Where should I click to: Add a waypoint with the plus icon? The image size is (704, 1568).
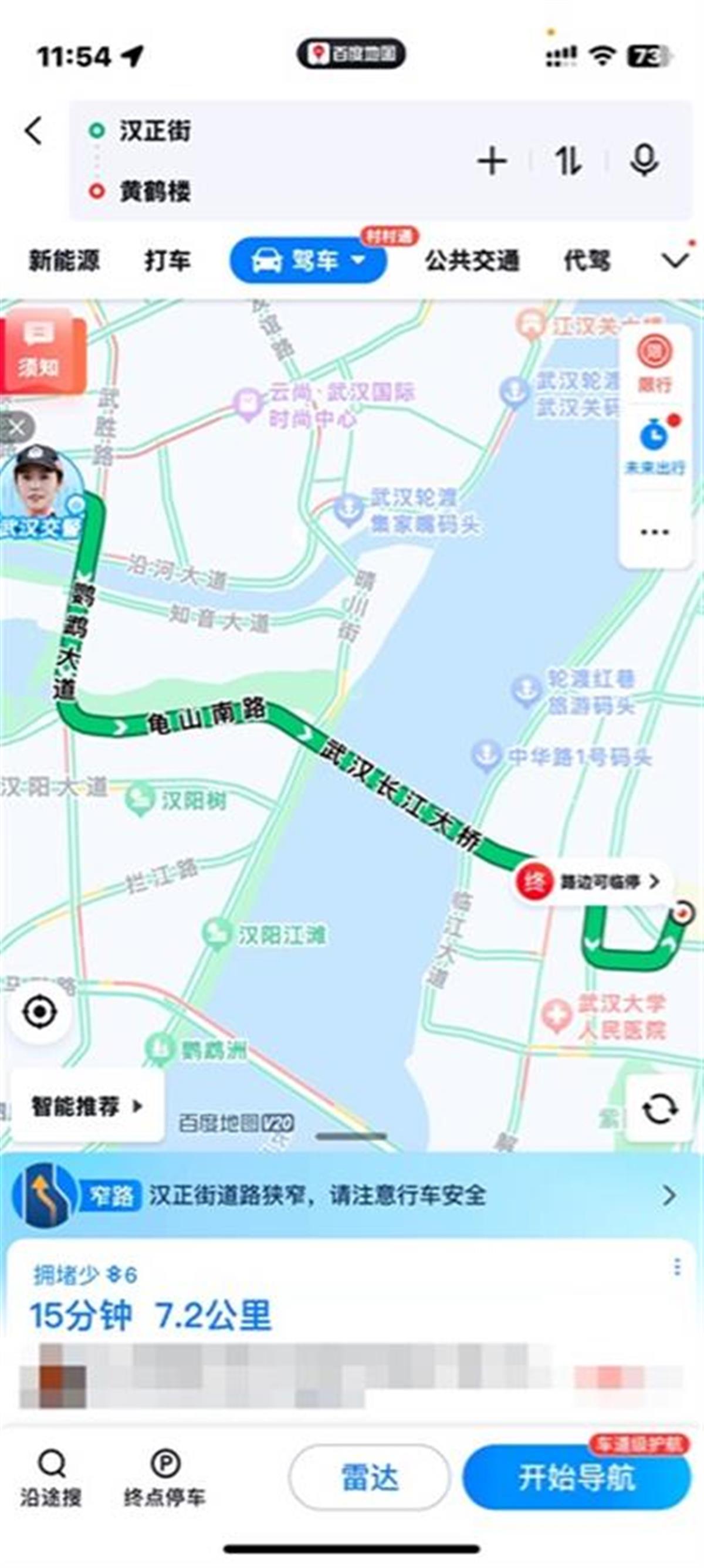click(x=492, y=162)
